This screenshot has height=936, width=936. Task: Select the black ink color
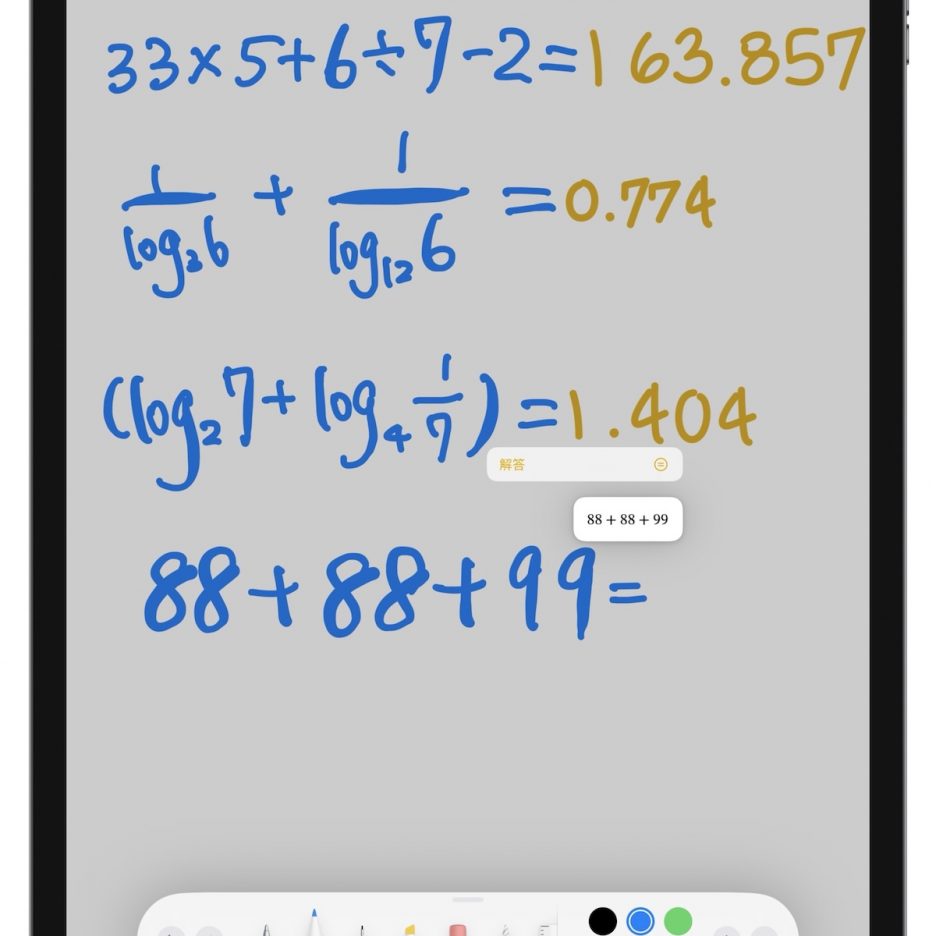point(603,921)
